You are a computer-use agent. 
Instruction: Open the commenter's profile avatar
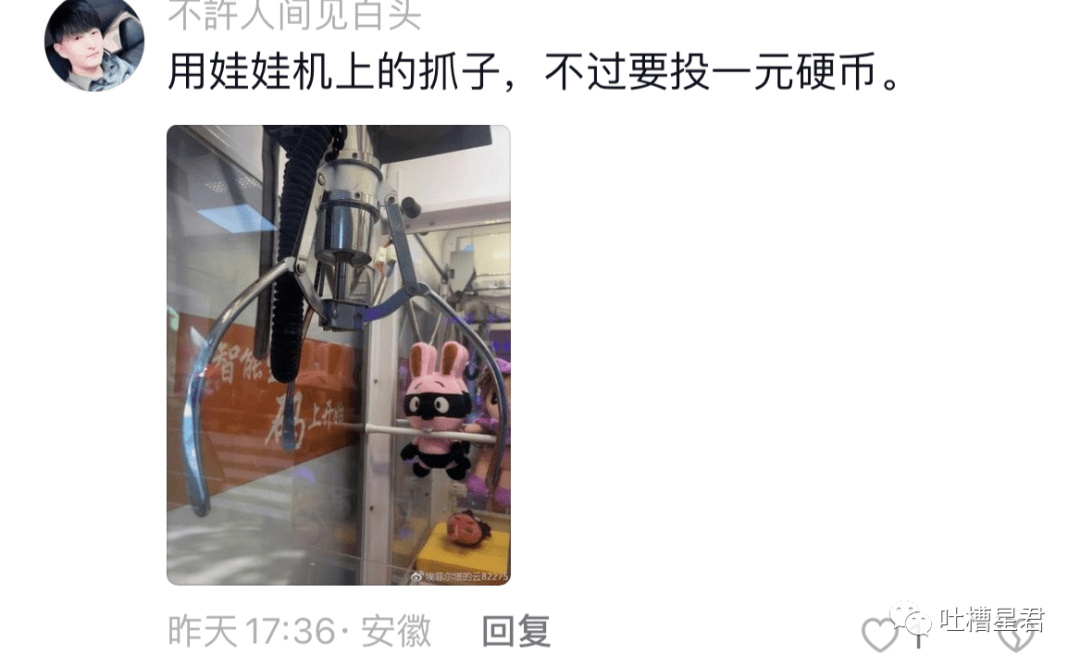tap(94, 42)
